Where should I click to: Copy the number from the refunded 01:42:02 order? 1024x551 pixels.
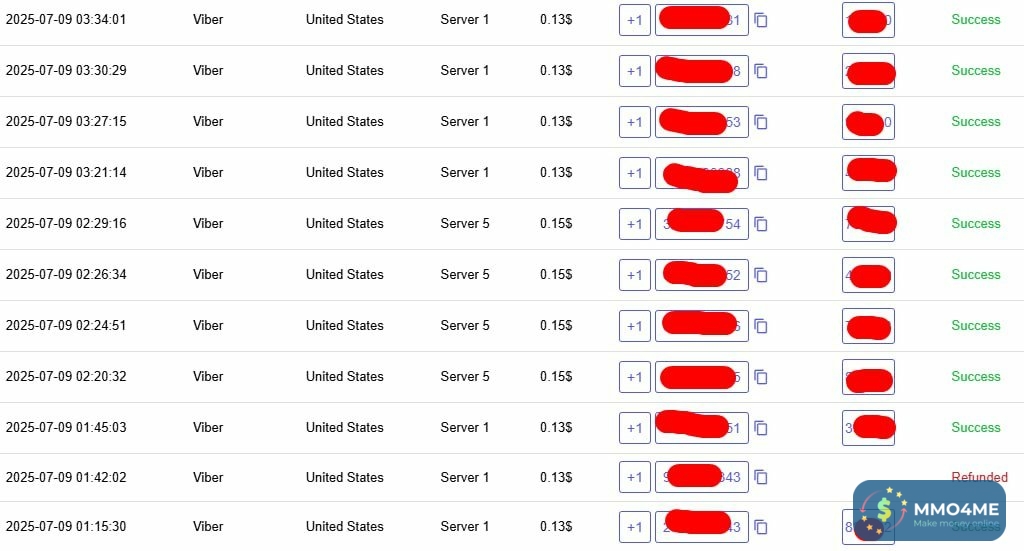coord(761,478)
